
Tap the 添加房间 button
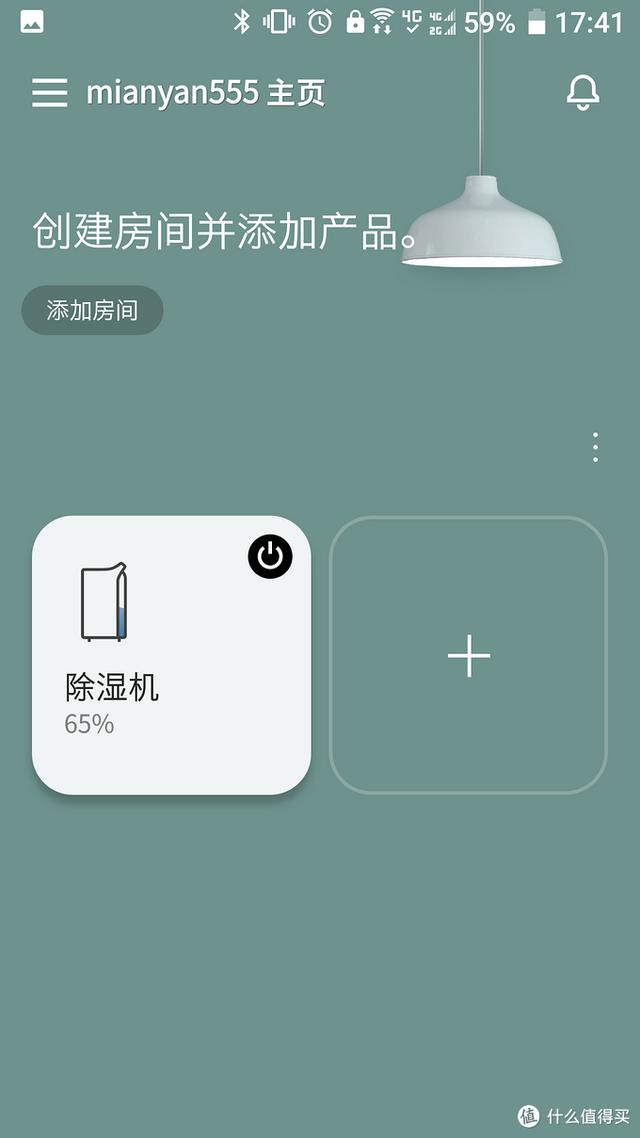(92, 311)
